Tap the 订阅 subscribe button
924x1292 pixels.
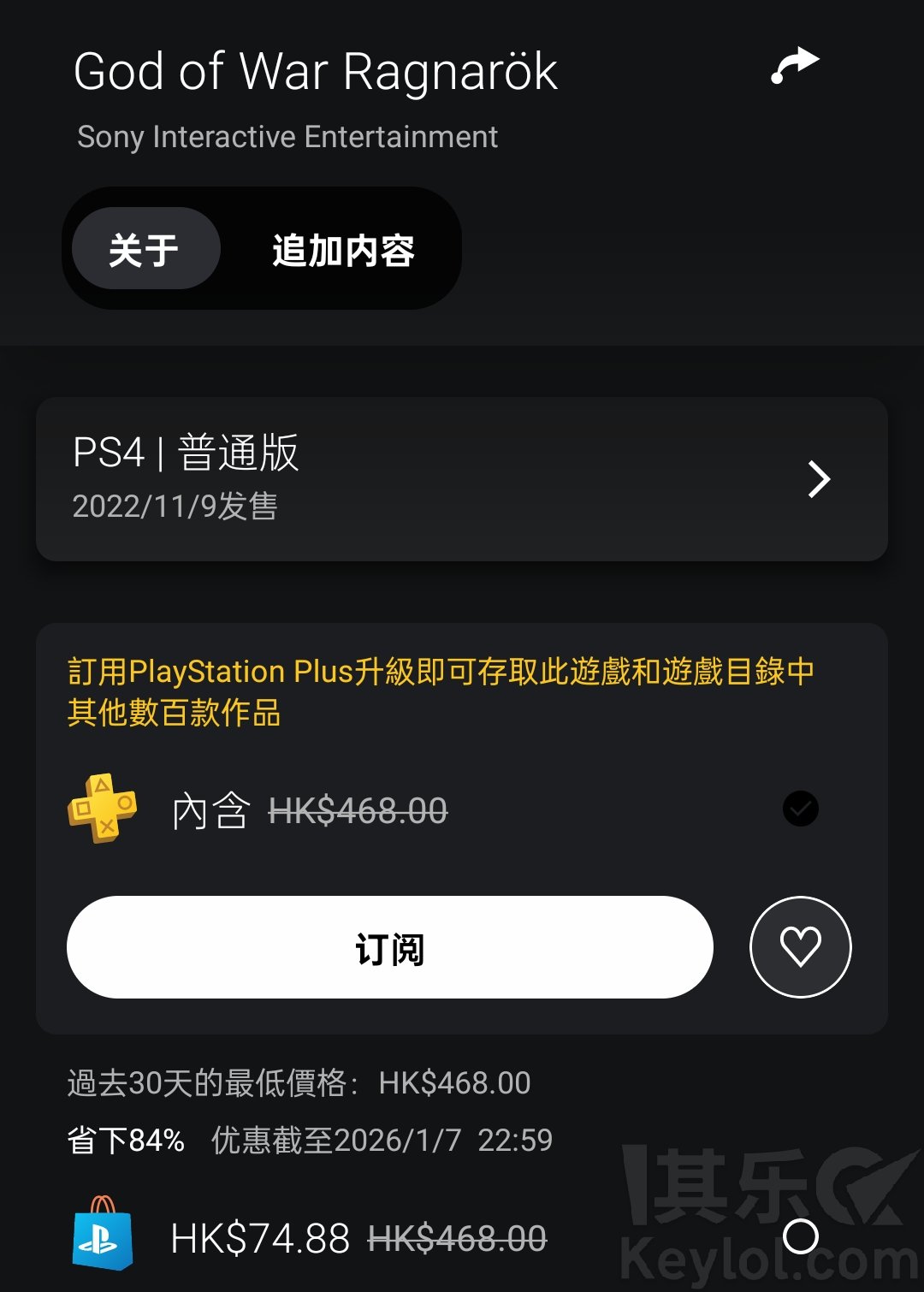(x=390, y=947)
